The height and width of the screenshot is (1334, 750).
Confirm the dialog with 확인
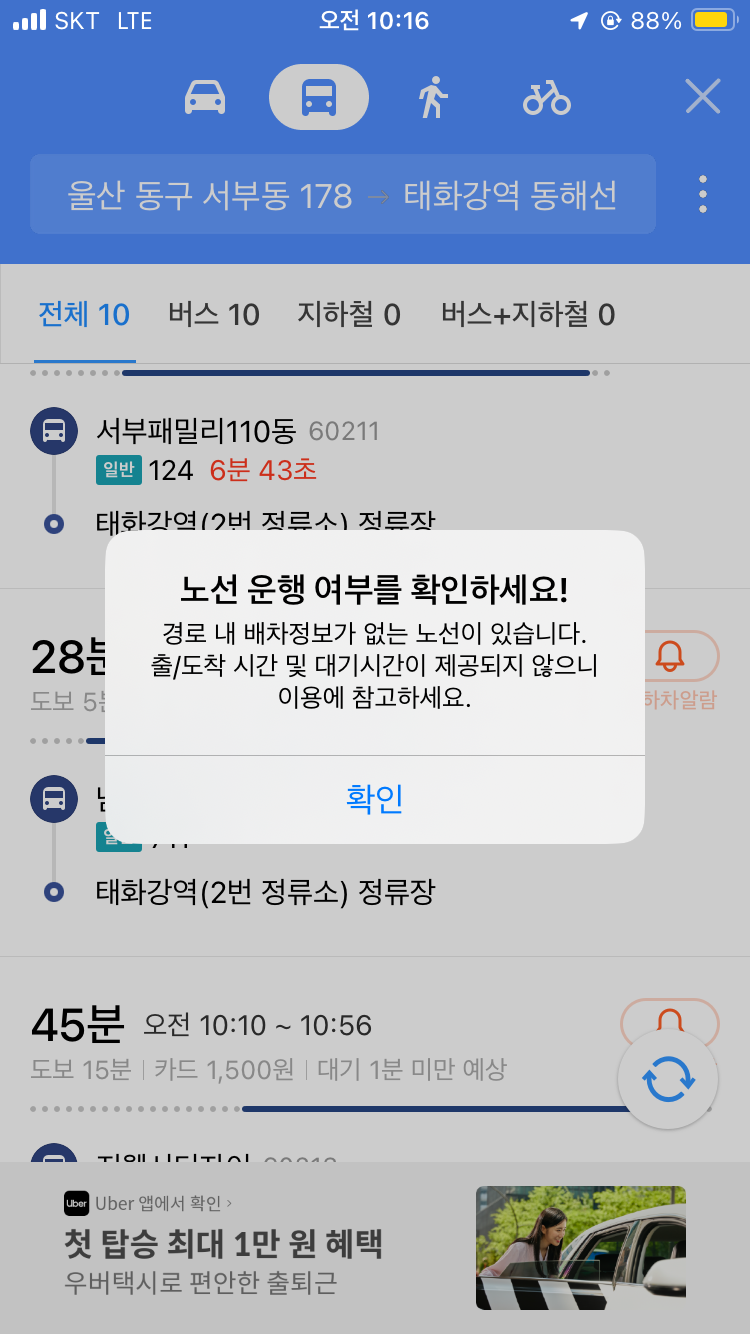click(374, 798)
